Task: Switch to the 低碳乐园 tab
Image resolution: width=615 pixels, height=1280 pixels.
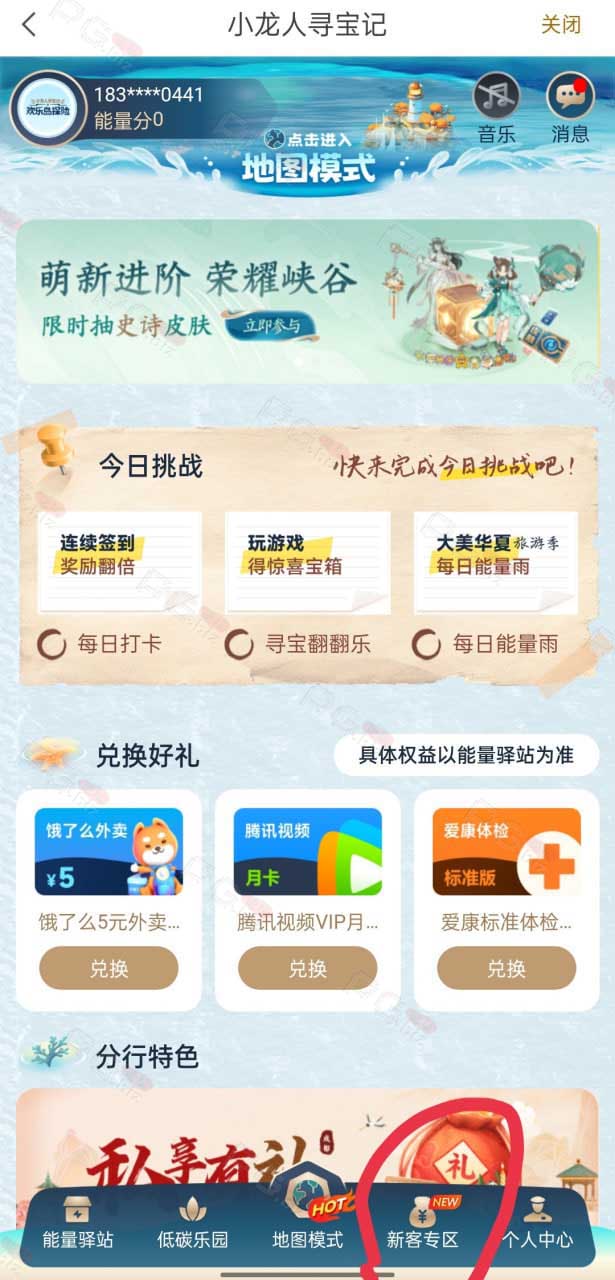Action: click(193, 1225)
